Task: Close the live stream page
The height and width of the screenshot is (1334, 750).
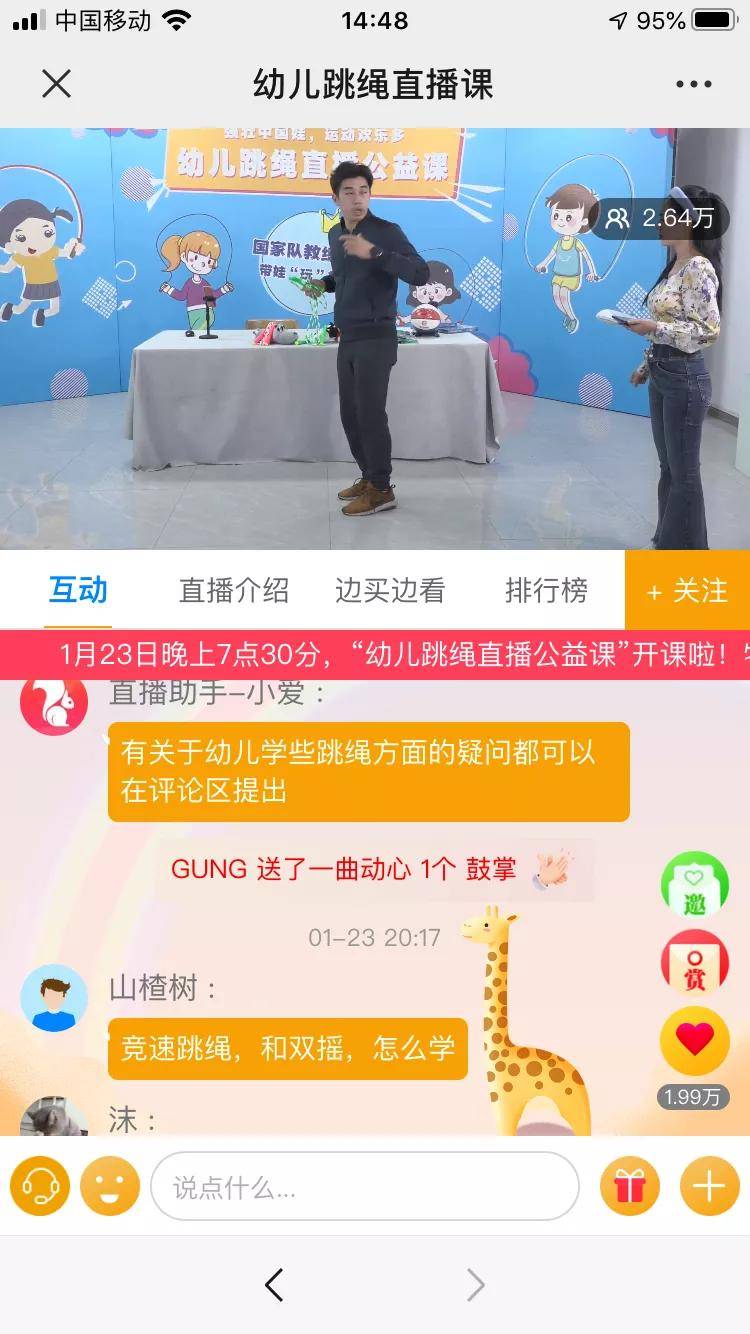Action: coord(57,84)
